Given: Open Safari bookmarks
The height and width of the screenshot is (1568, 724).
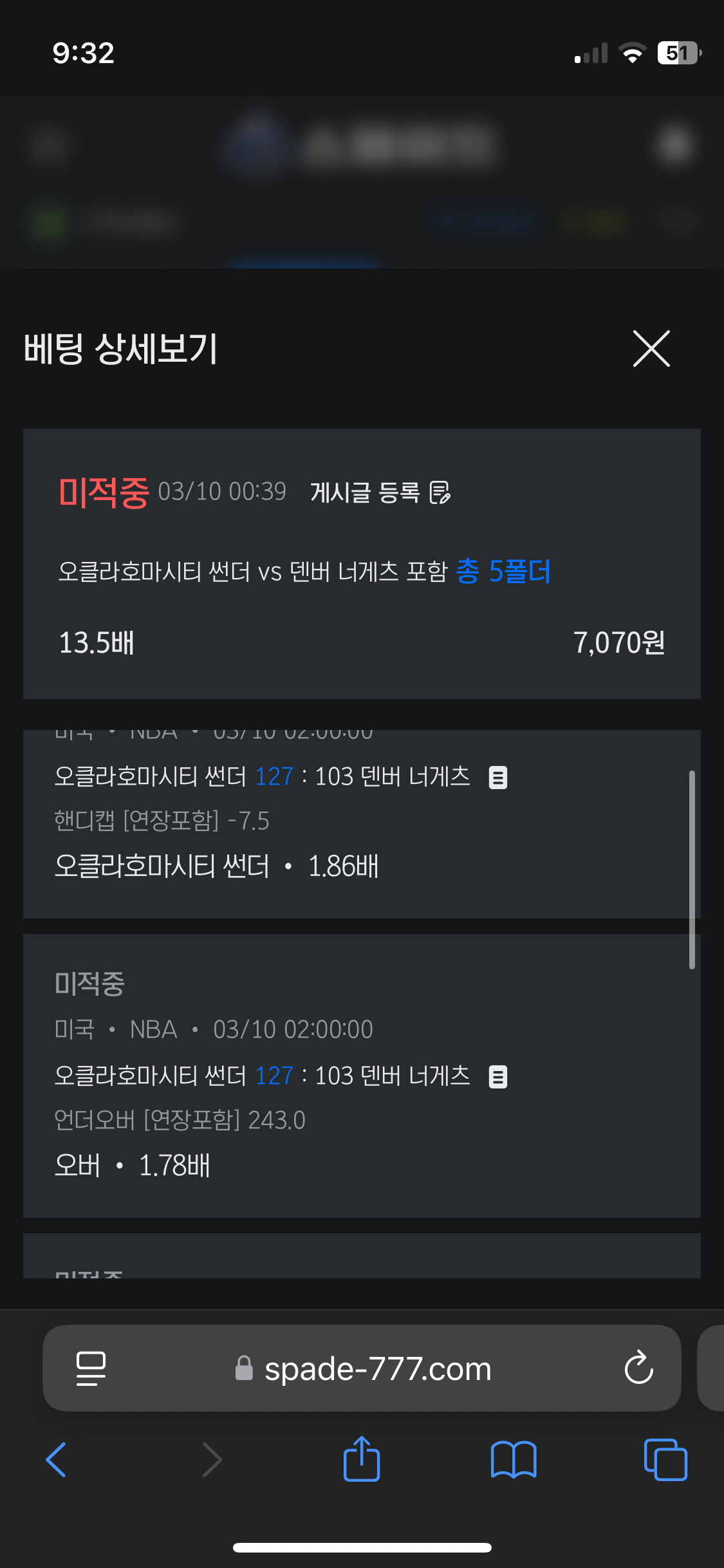Looking at the screenshot, I should click(513, 1459).
